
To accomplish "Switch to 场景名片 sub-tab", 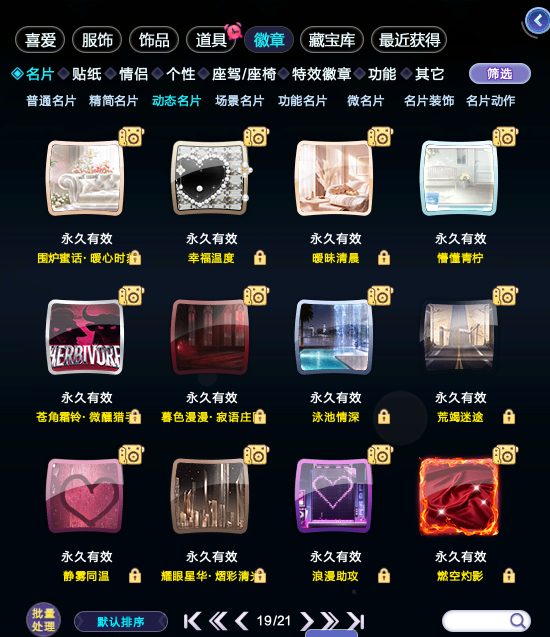I will 240,101.
